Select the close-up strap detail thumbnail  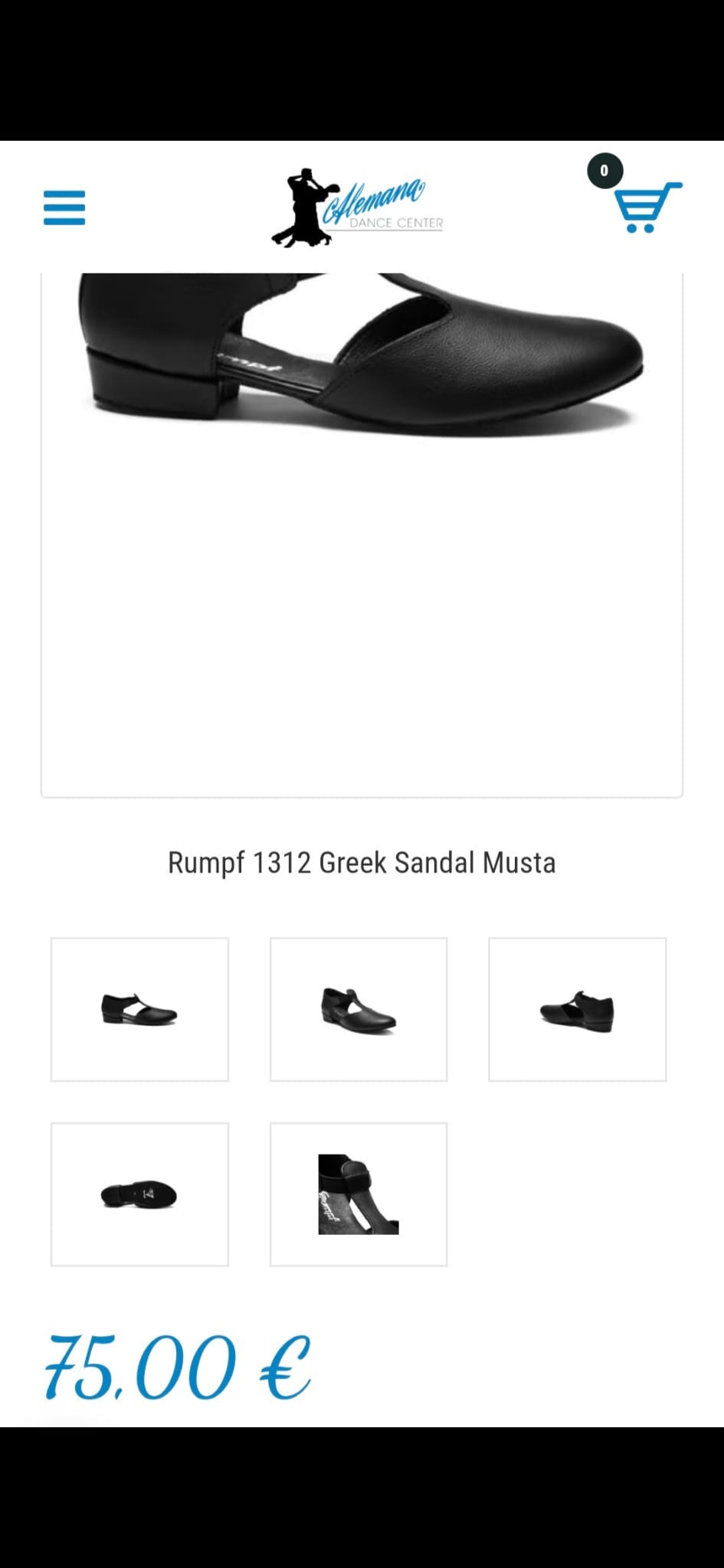tap(359, 1194)
